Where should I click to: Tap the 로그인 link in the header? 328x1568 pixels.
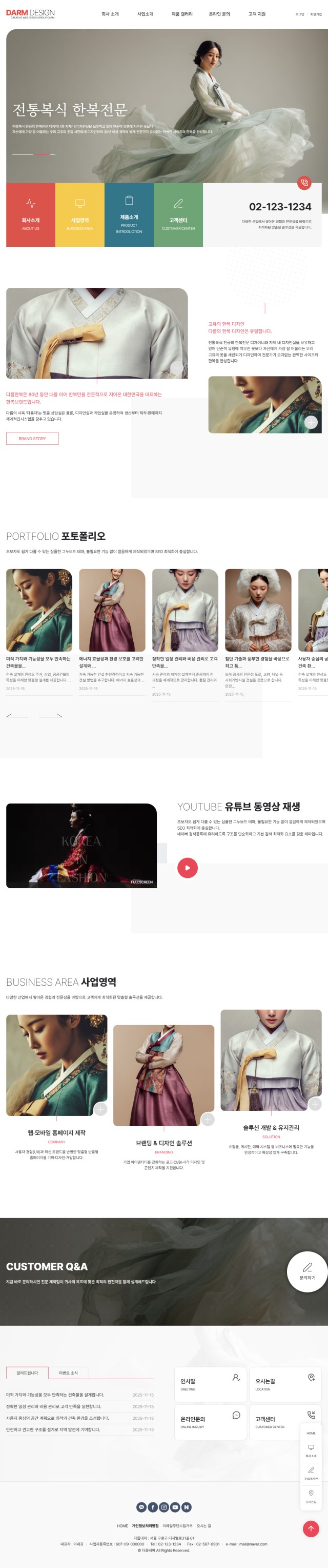(299, 14)
